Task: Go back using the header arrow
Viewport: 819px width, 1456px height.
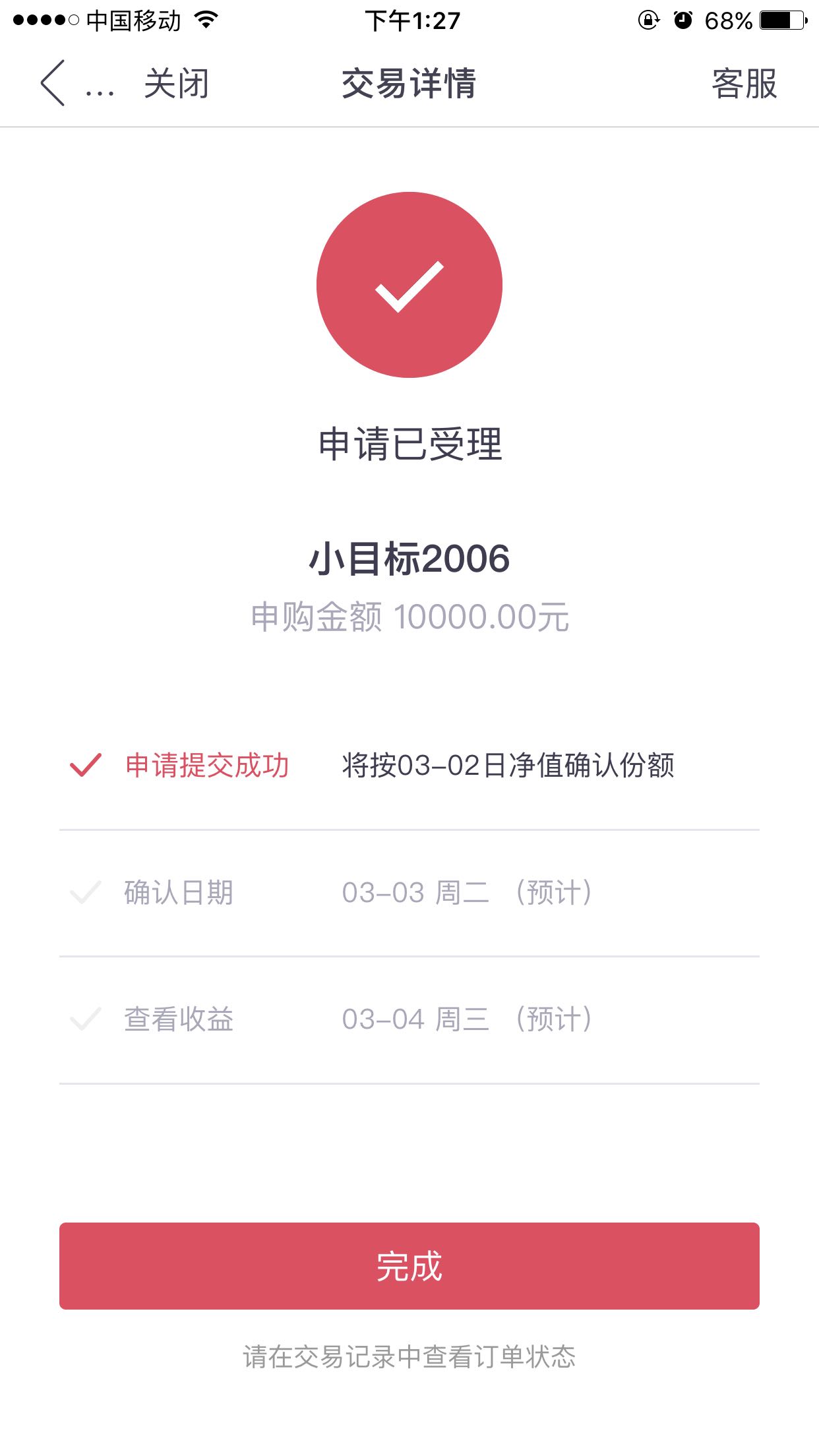Action: 53,83
